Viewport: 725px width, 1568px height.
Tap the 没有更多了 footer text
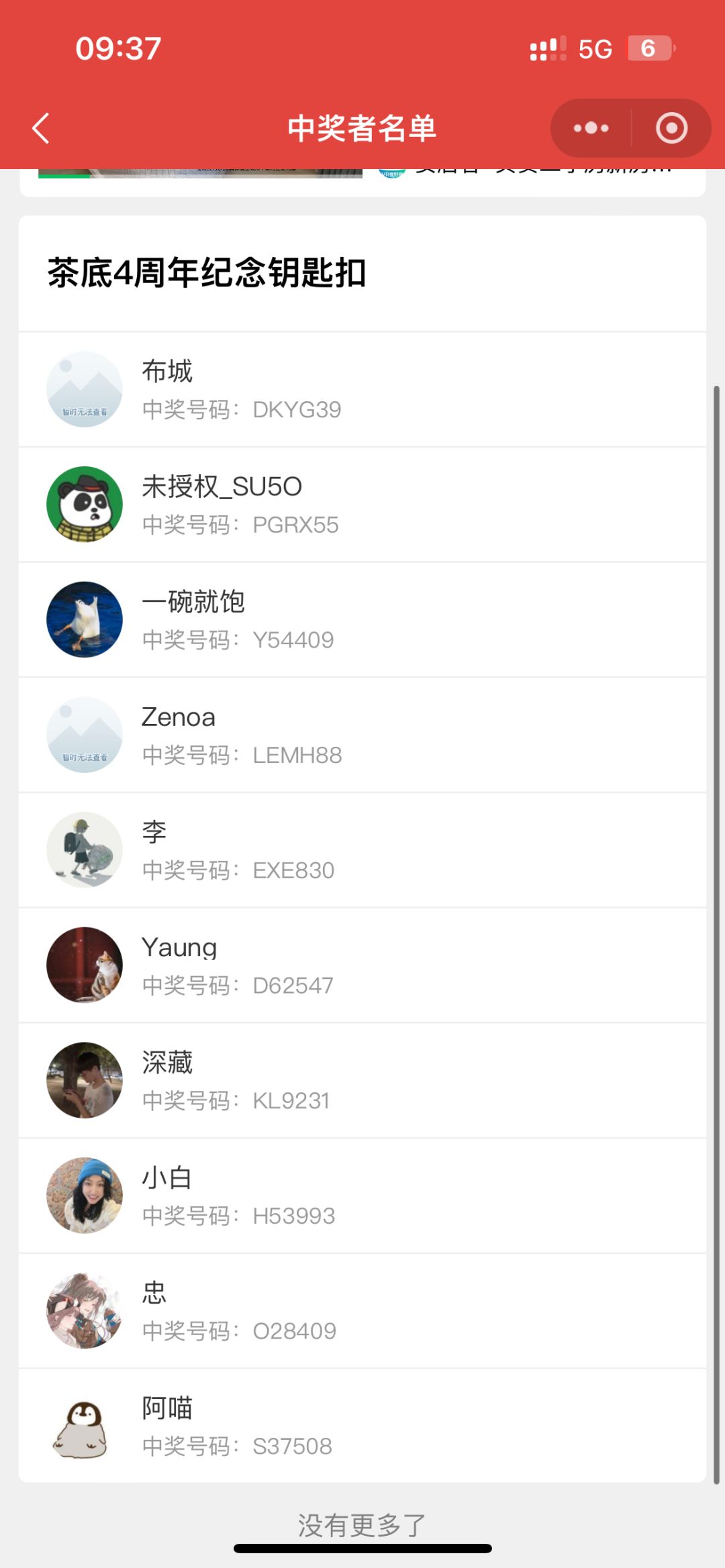point(362,1526)
